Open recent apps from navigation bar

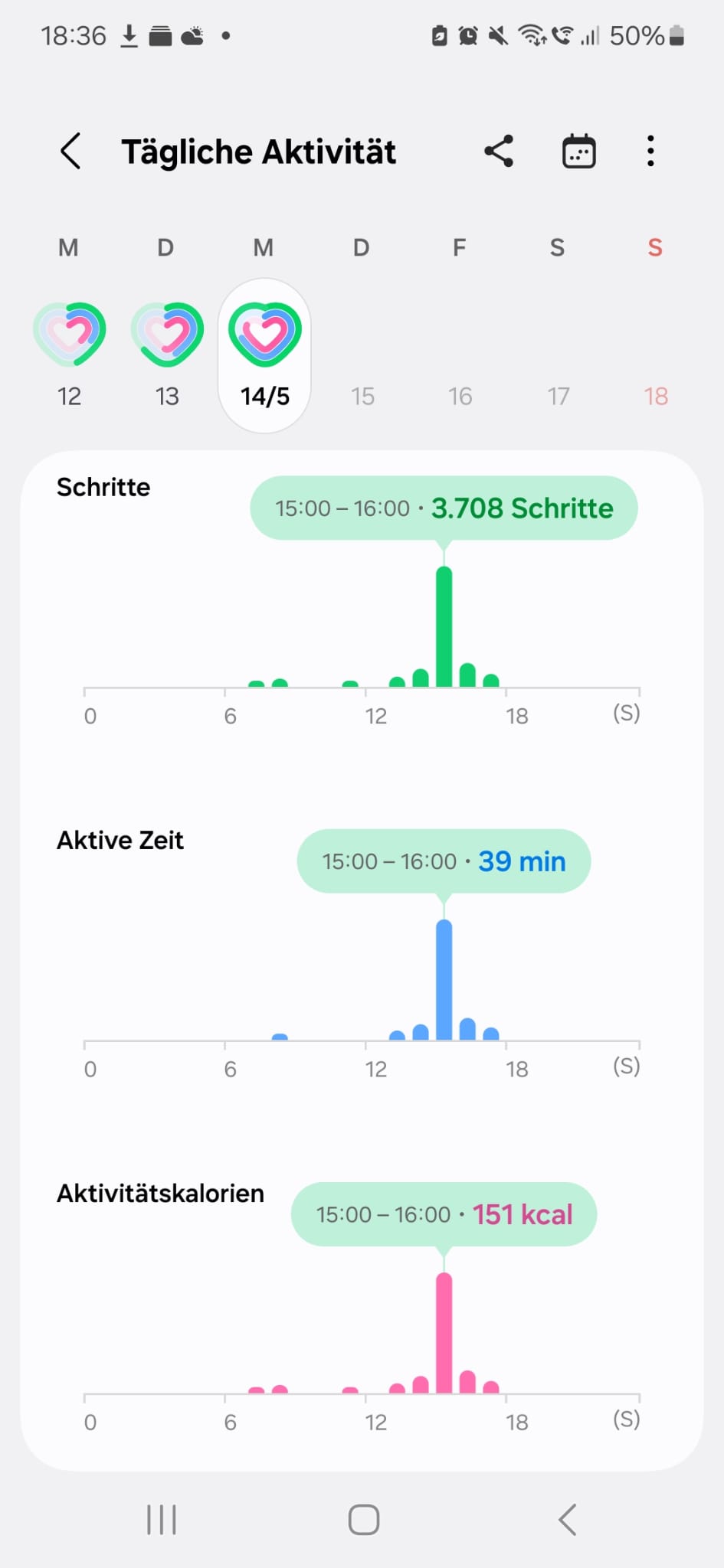[162, 1520]
